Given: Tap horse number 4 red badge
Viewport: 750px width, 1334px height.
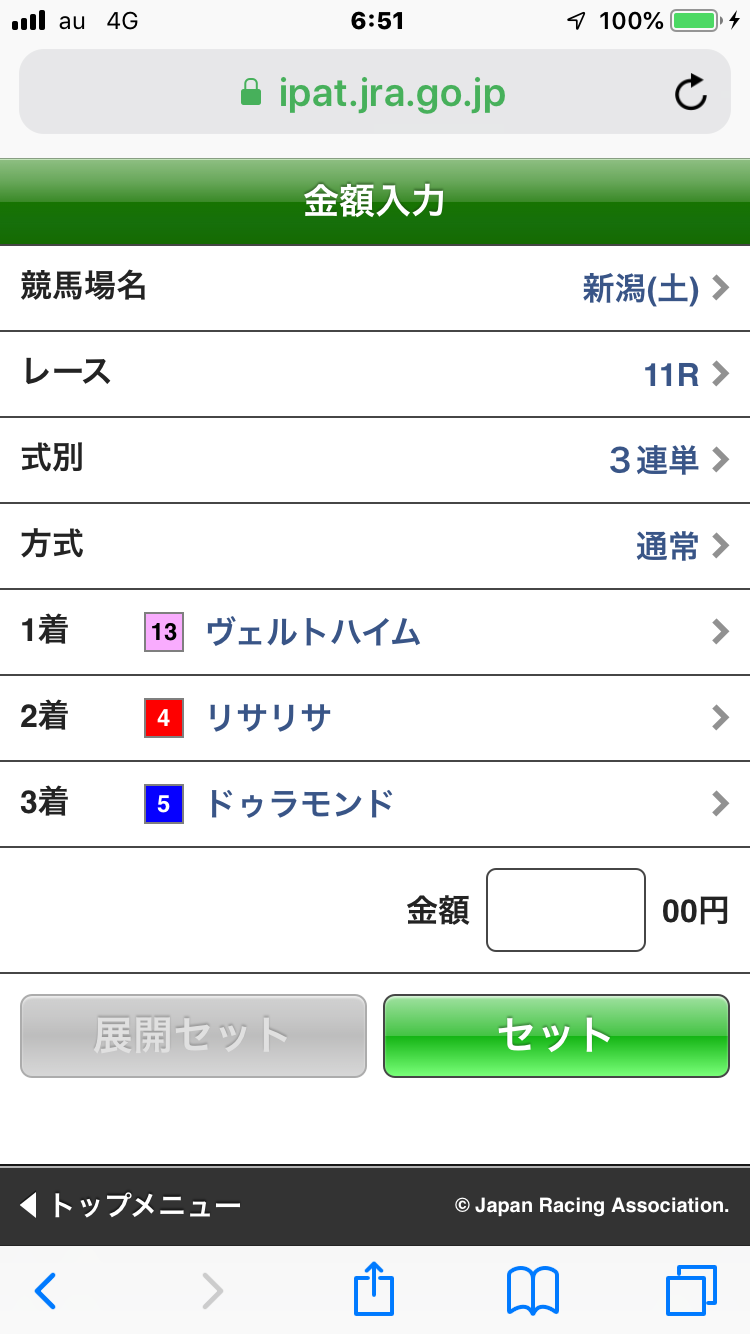Looking at the screenshot, I should pos(164,717).
